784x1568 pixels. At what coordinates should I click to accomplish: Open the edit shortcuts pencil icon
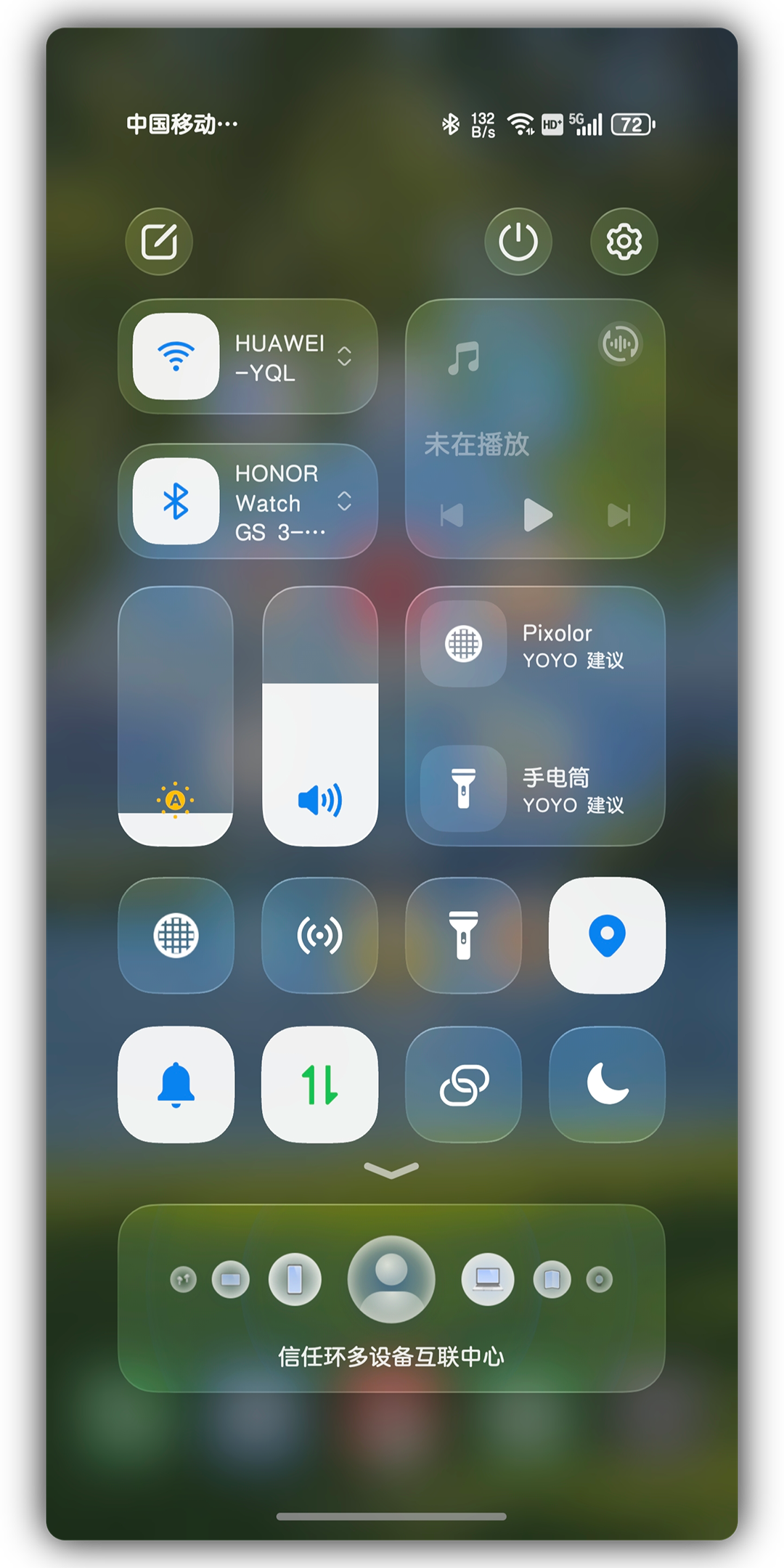click(x=159, y=242)
